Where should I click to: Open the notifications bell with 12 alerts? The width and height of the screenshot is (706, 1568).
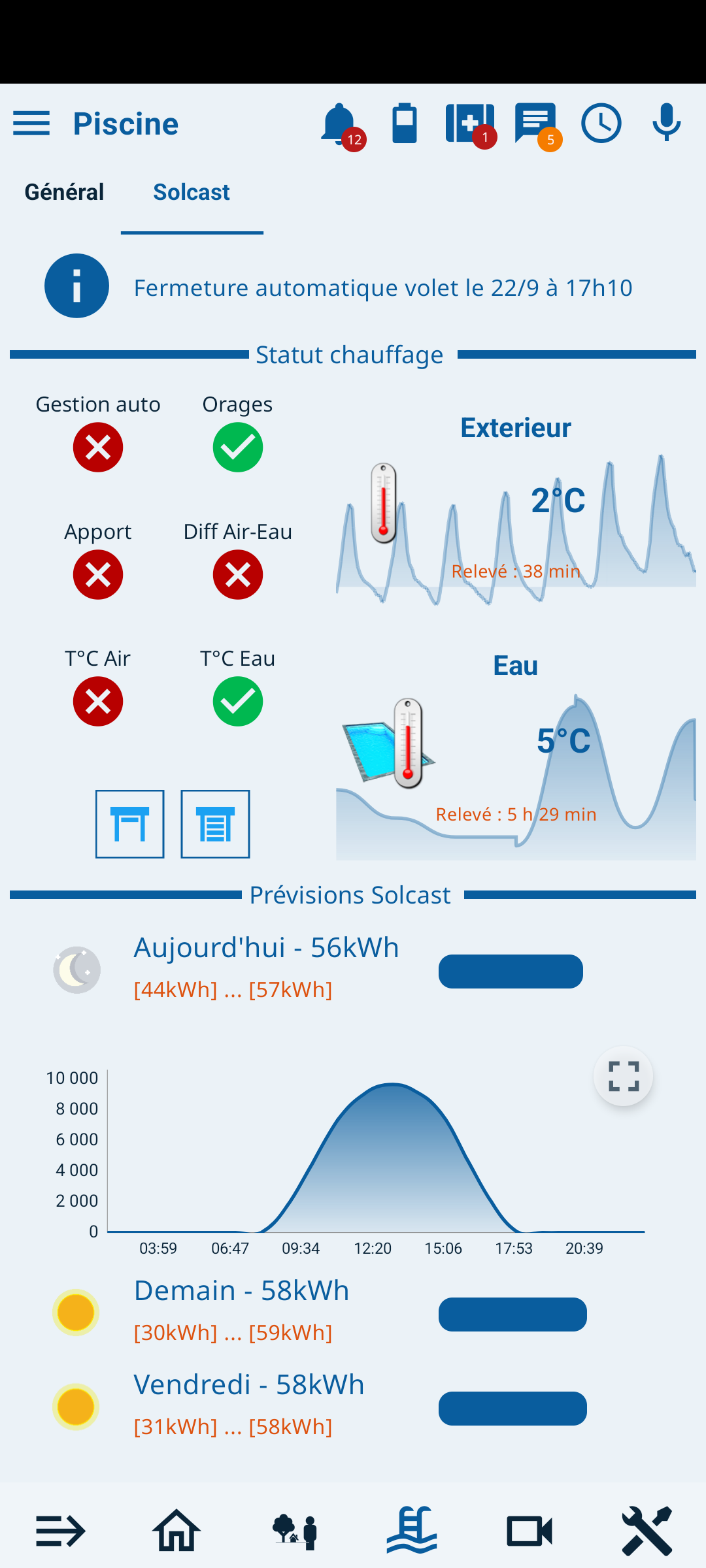340,124
